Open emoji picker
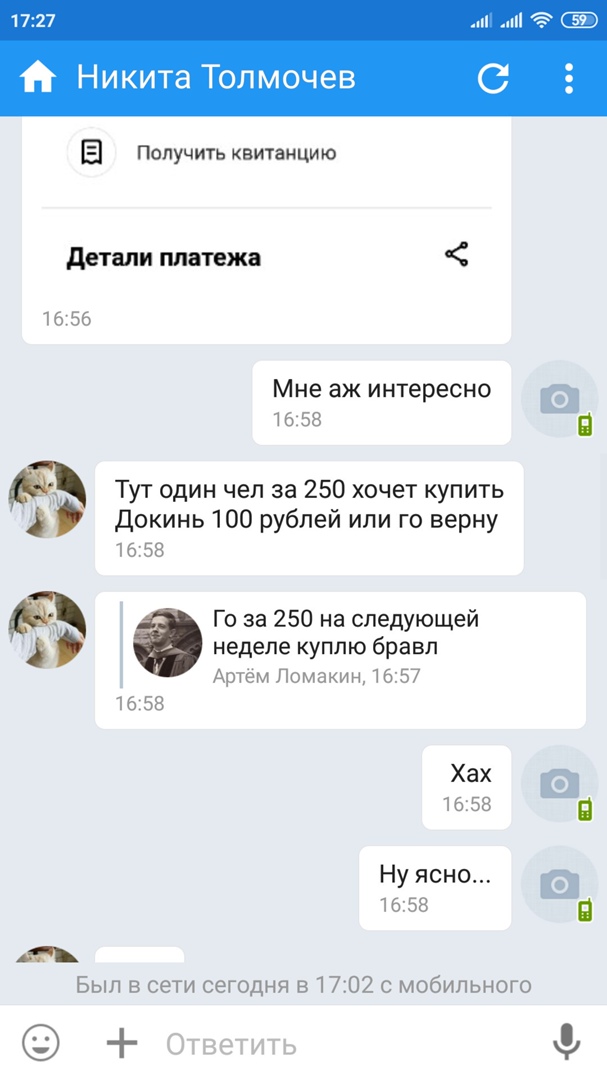Viewport: 607px width, 1080px height. [41, 1043]
